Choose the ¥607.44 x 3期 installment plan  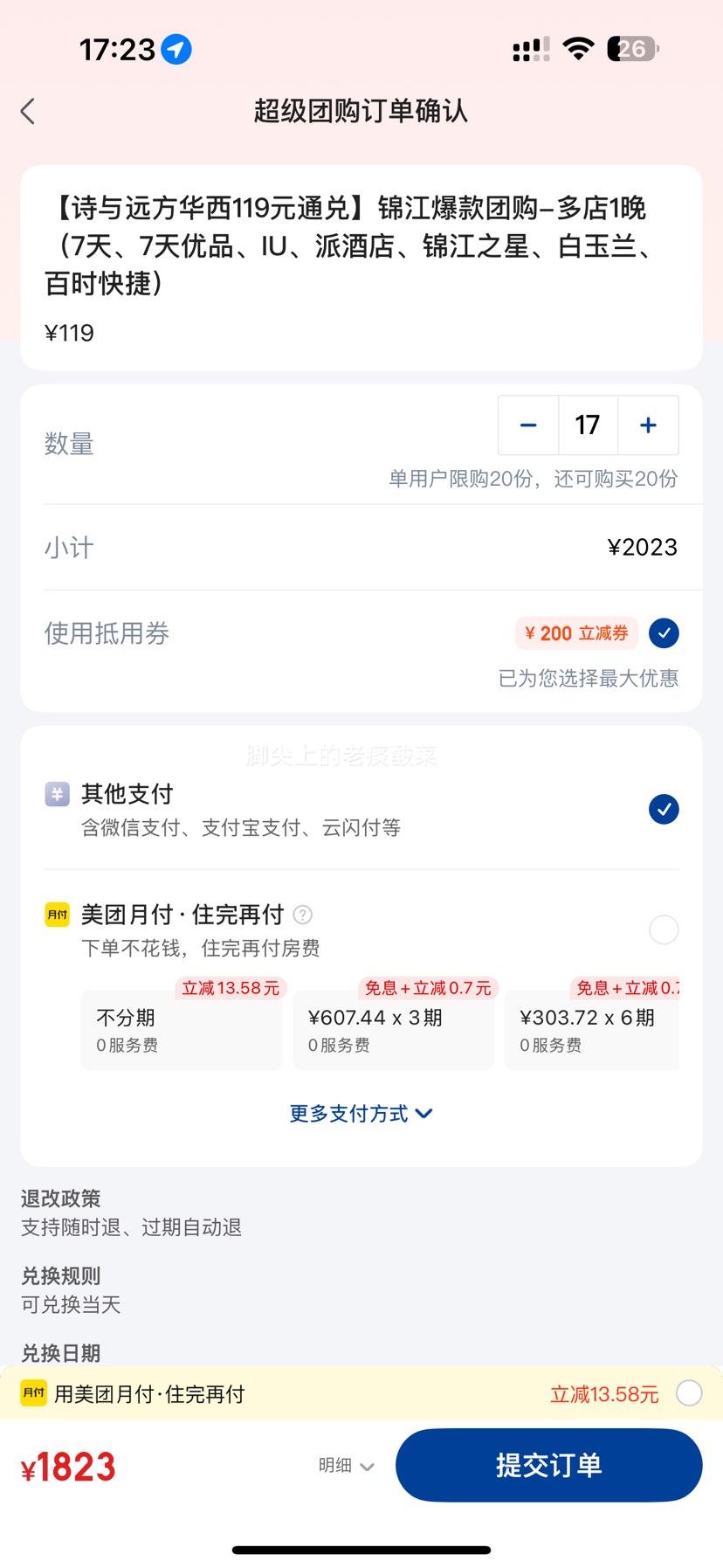pyautogui.click(x=393, y=1029)
